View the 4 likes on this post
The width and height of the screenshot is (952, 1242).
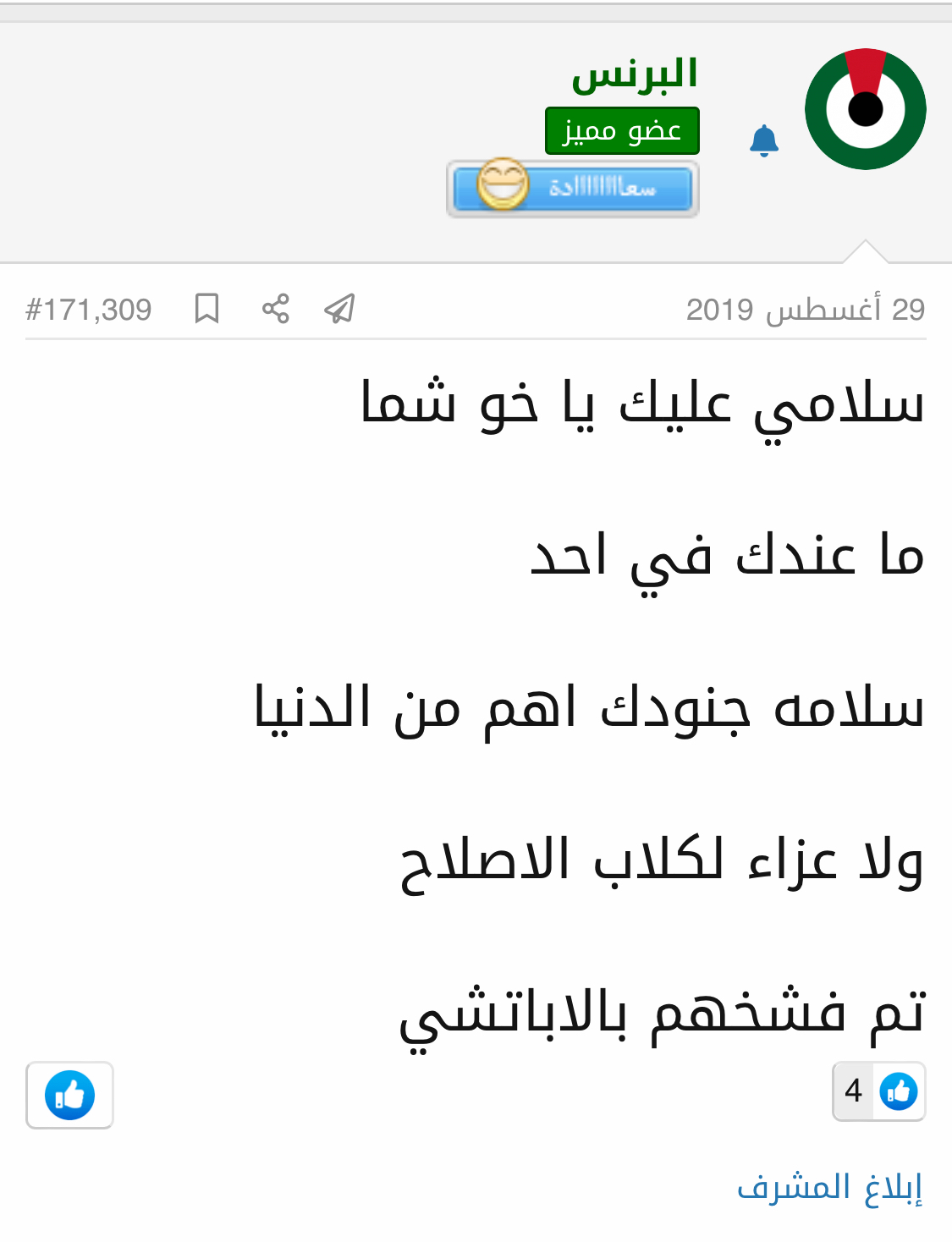[x=878, y=1091]
